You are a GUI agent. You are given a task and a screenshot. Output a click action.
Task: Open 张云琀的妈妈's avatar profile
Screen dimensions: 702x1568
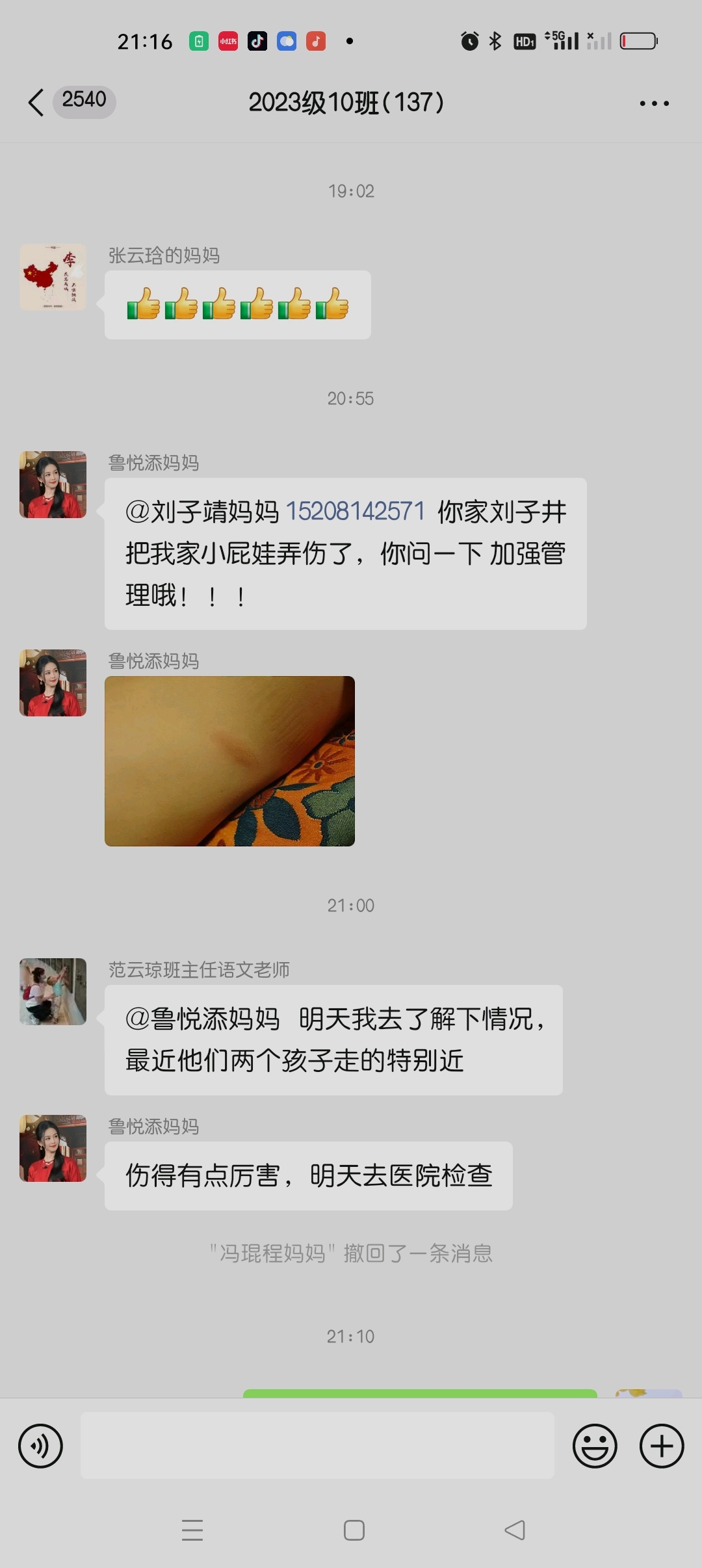[53, 277]
